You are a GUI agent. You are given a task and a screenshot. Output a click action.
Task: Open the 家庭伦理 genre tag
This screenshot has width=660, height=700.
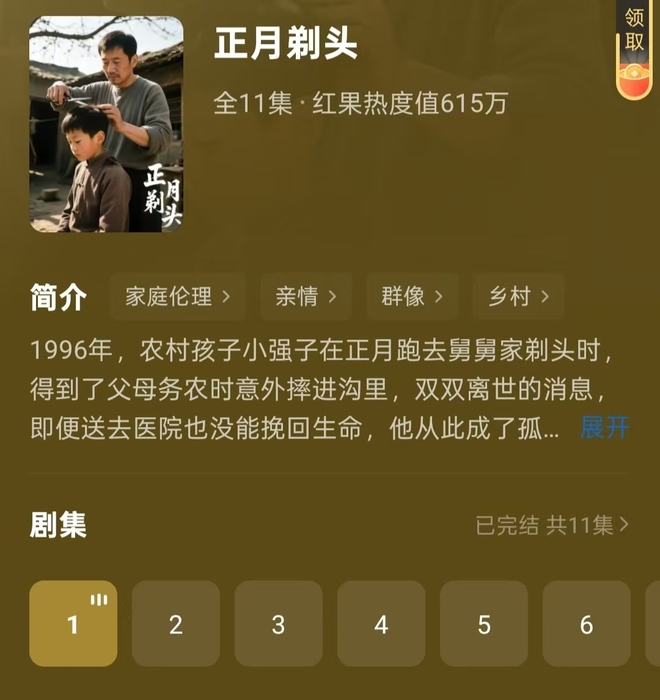178,296
